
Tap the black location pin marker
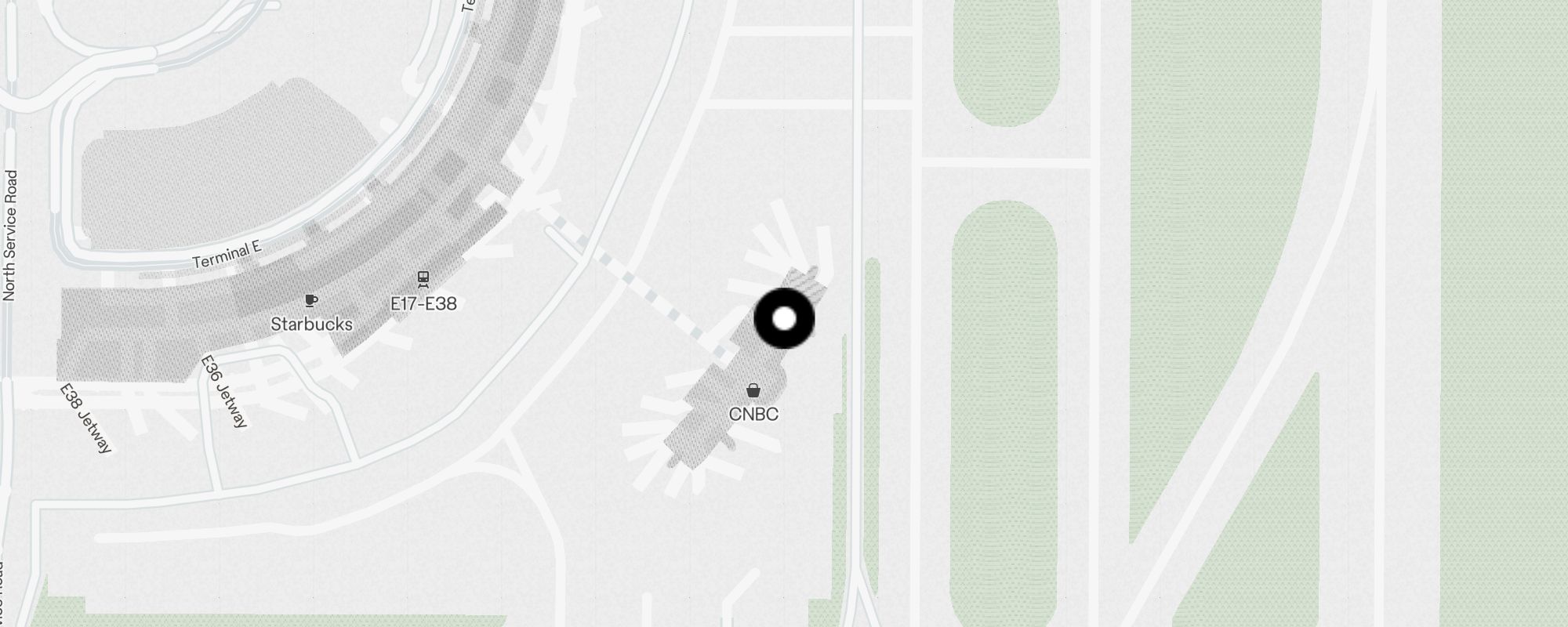click(x=784, y=318)
